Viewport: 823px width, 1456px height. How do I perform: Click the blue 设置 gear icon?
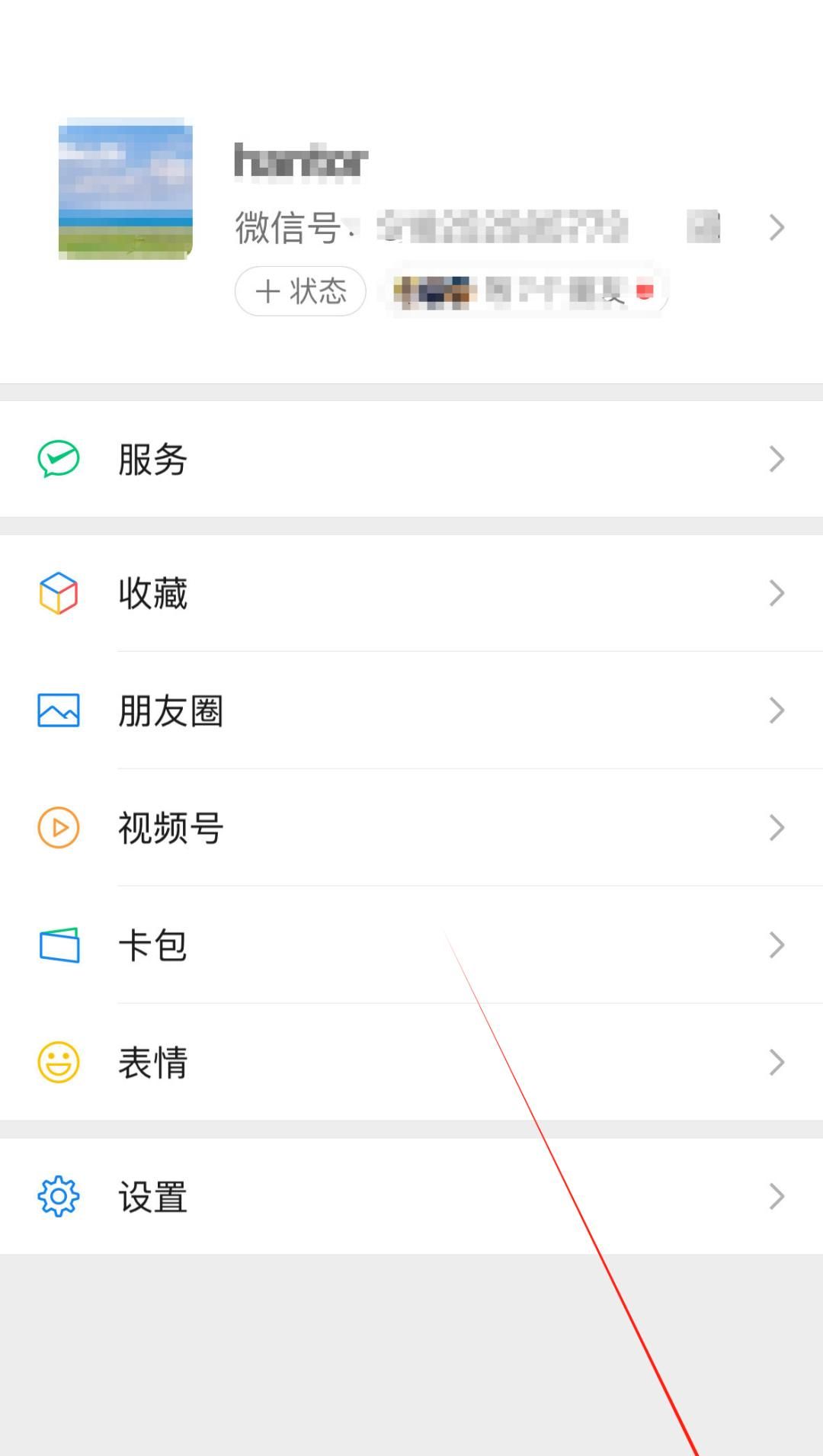(58, 1196)
